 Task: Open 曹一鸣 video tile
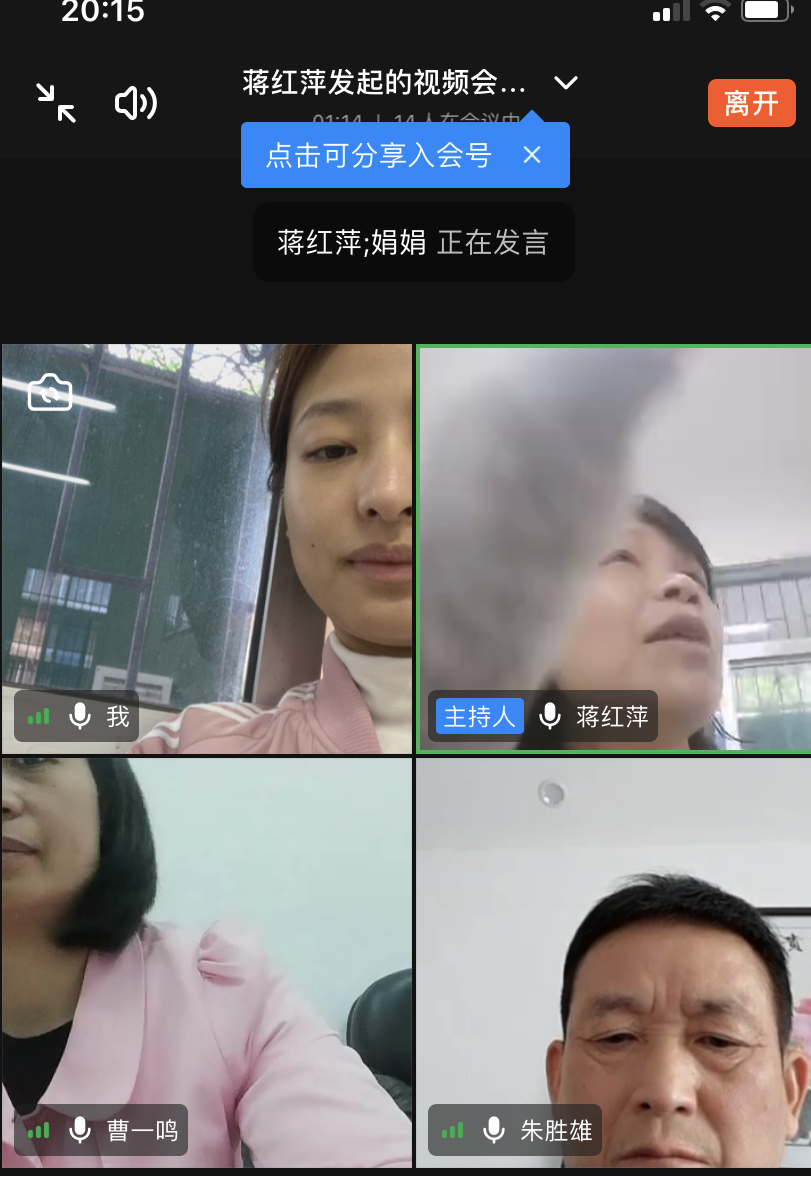[206, 960]
